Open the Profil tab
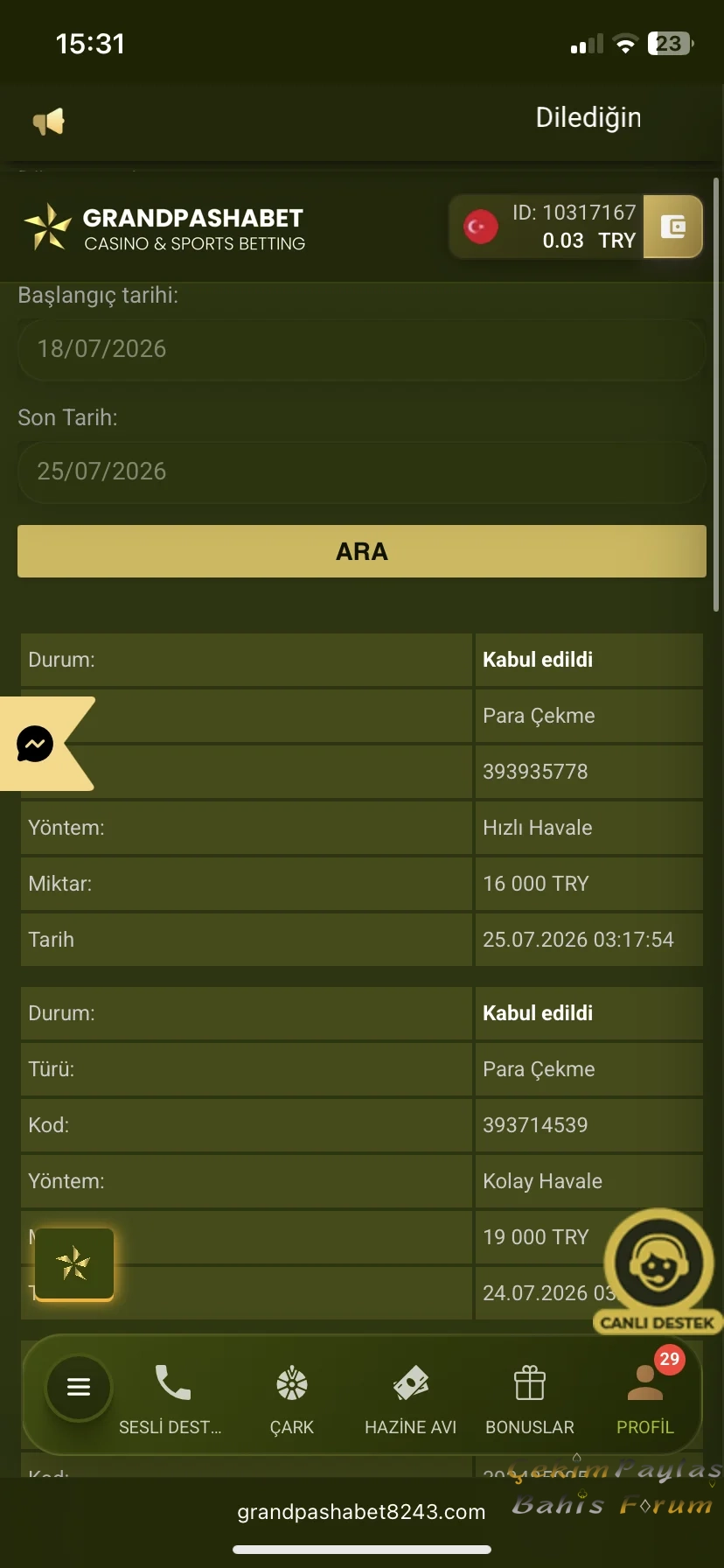 pos(645,1400)
